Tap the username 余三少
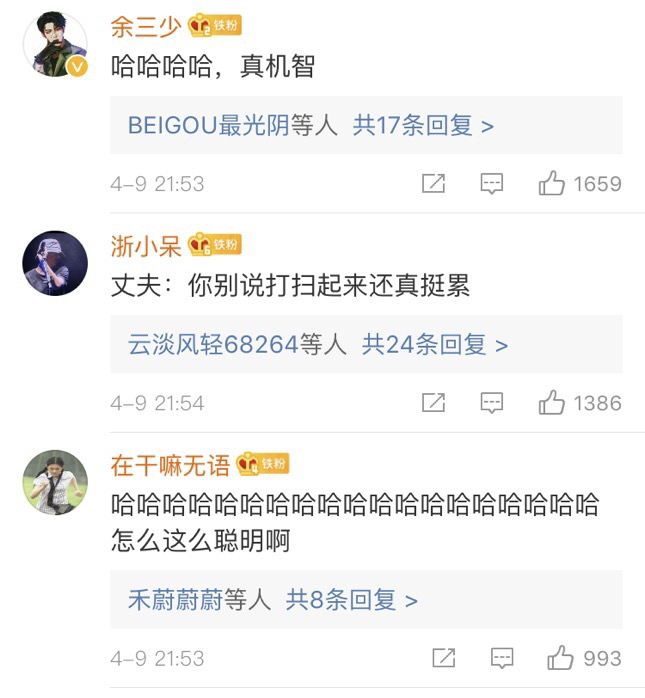The image size is (645, 698). (x=146, y=27)
